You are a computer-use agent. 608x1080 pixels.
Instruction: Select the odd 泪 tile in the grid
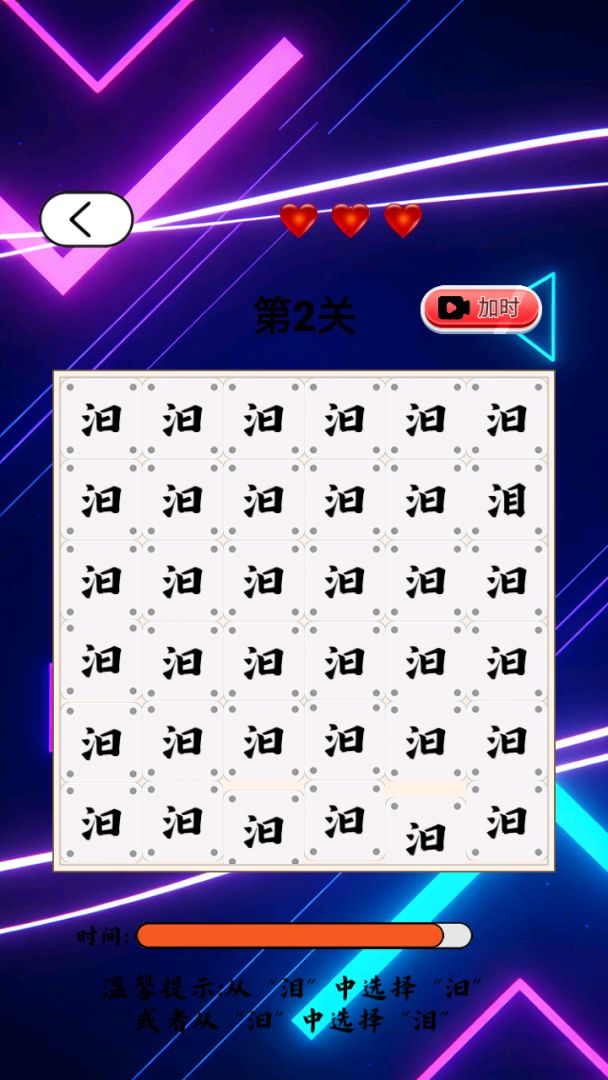tap(506, 499)
